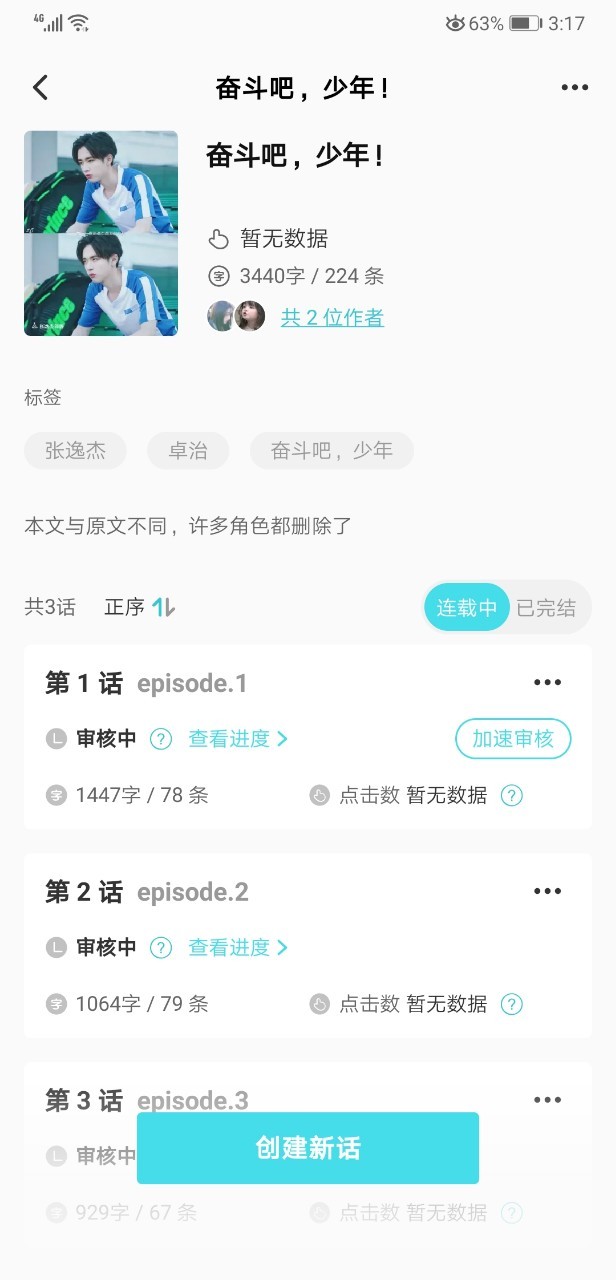Select the 奋斗吧，少年 tag chip
This screenshot has height=1280, width=616.
(332, 450)
